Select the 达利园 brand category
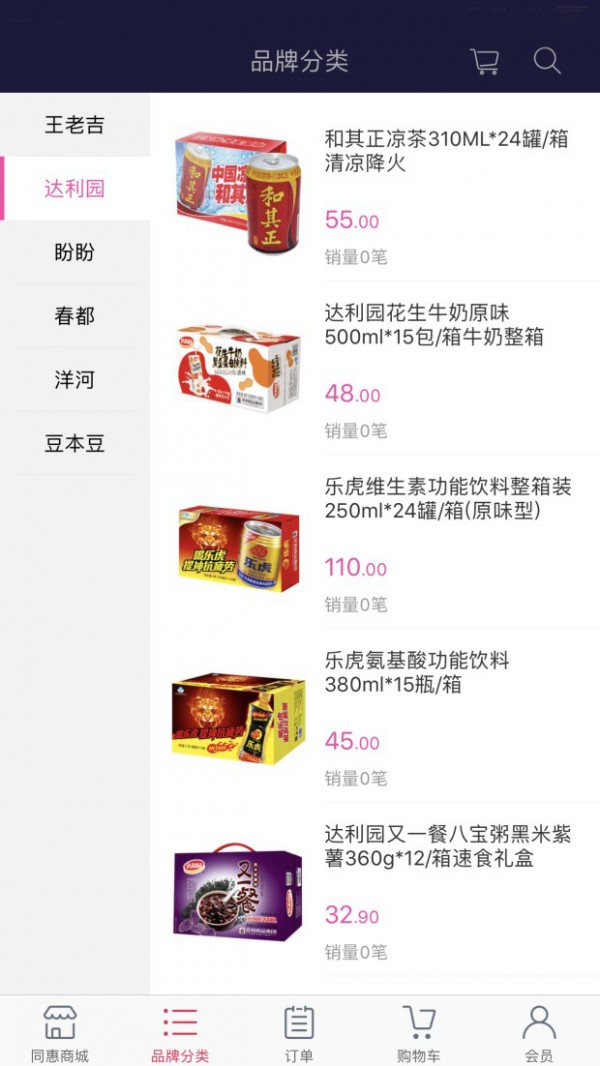Image resolution: width=600 pixels, height=1066 pixels. 75,188
